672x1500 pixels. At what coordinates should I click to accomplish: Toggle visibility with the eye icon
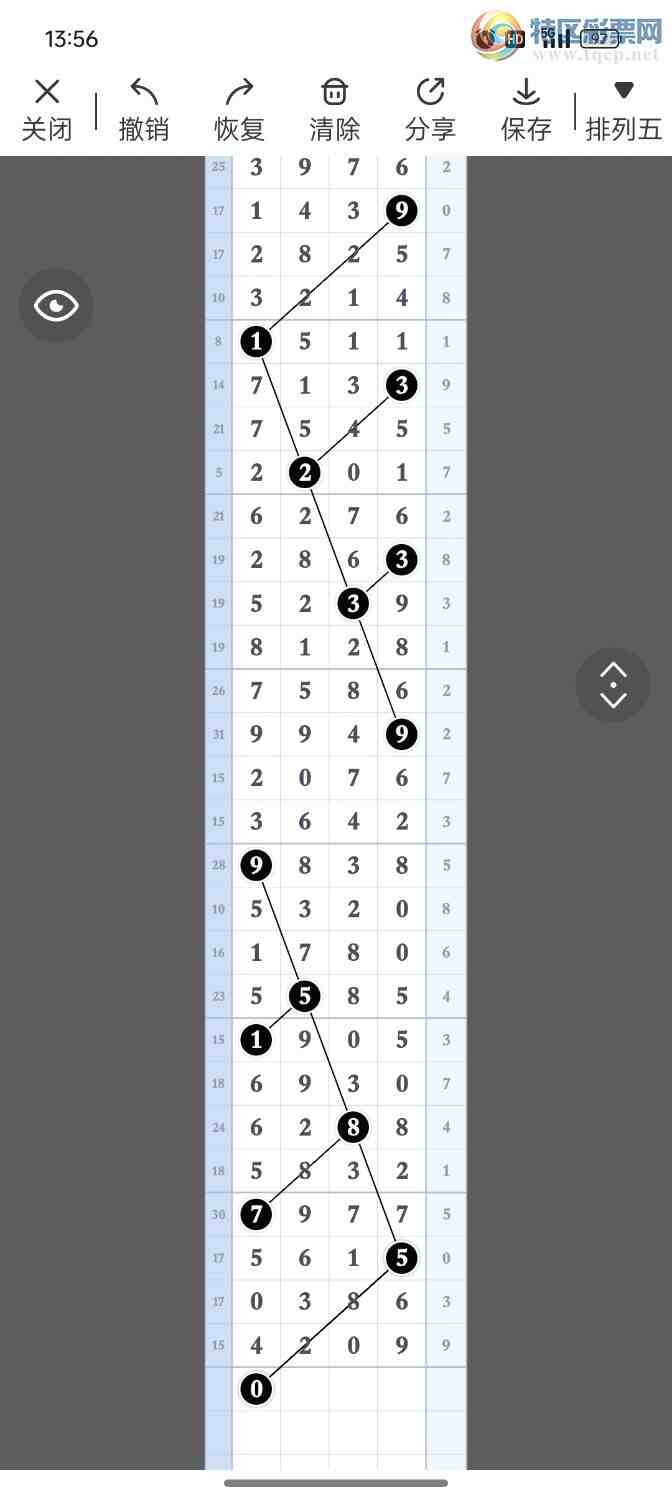pyautogui.click(x=56, y=305)
